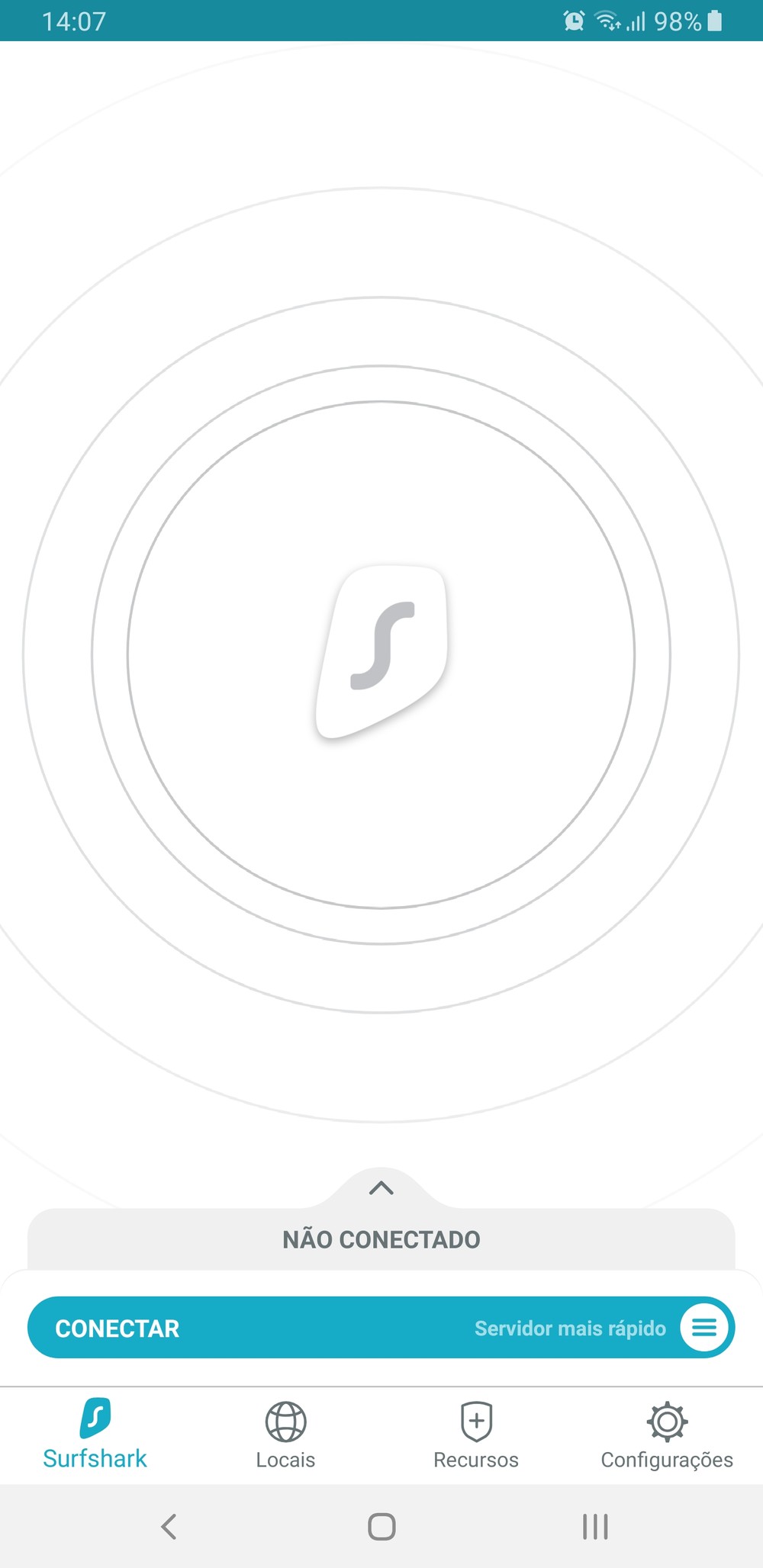The image size is (763, 1568).
Task: Go to the Configurações tab
Action: coord(667,1434)
